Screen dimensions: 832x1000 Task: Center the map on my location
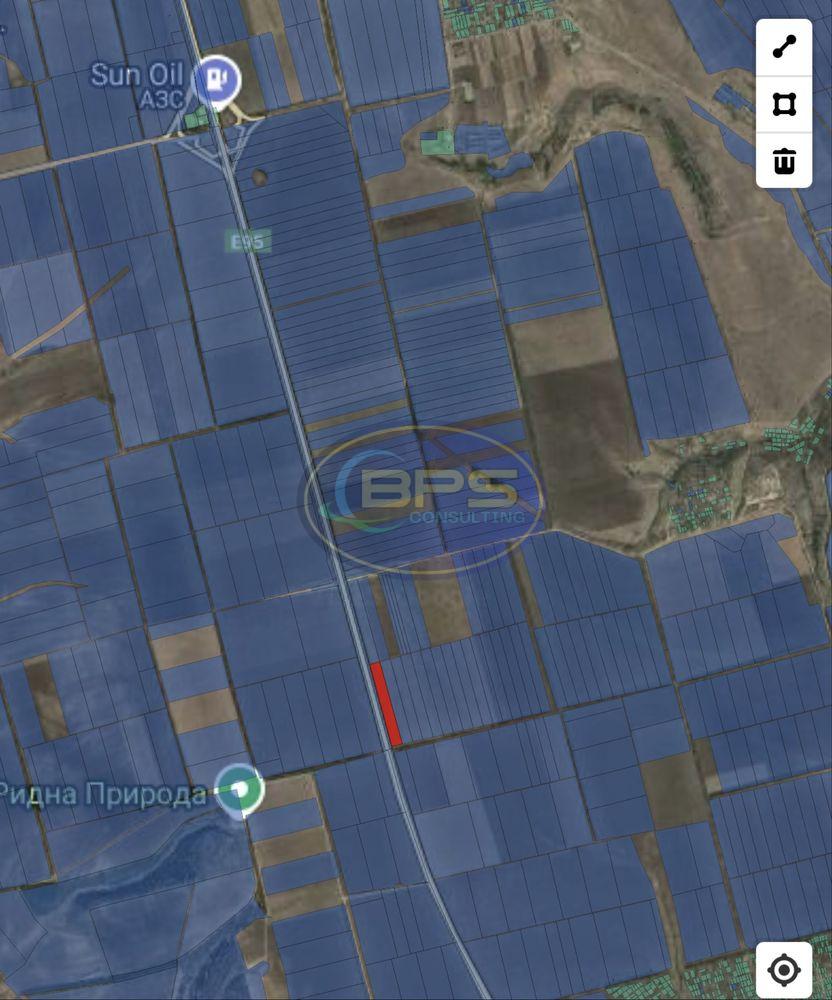click(784, 969)
